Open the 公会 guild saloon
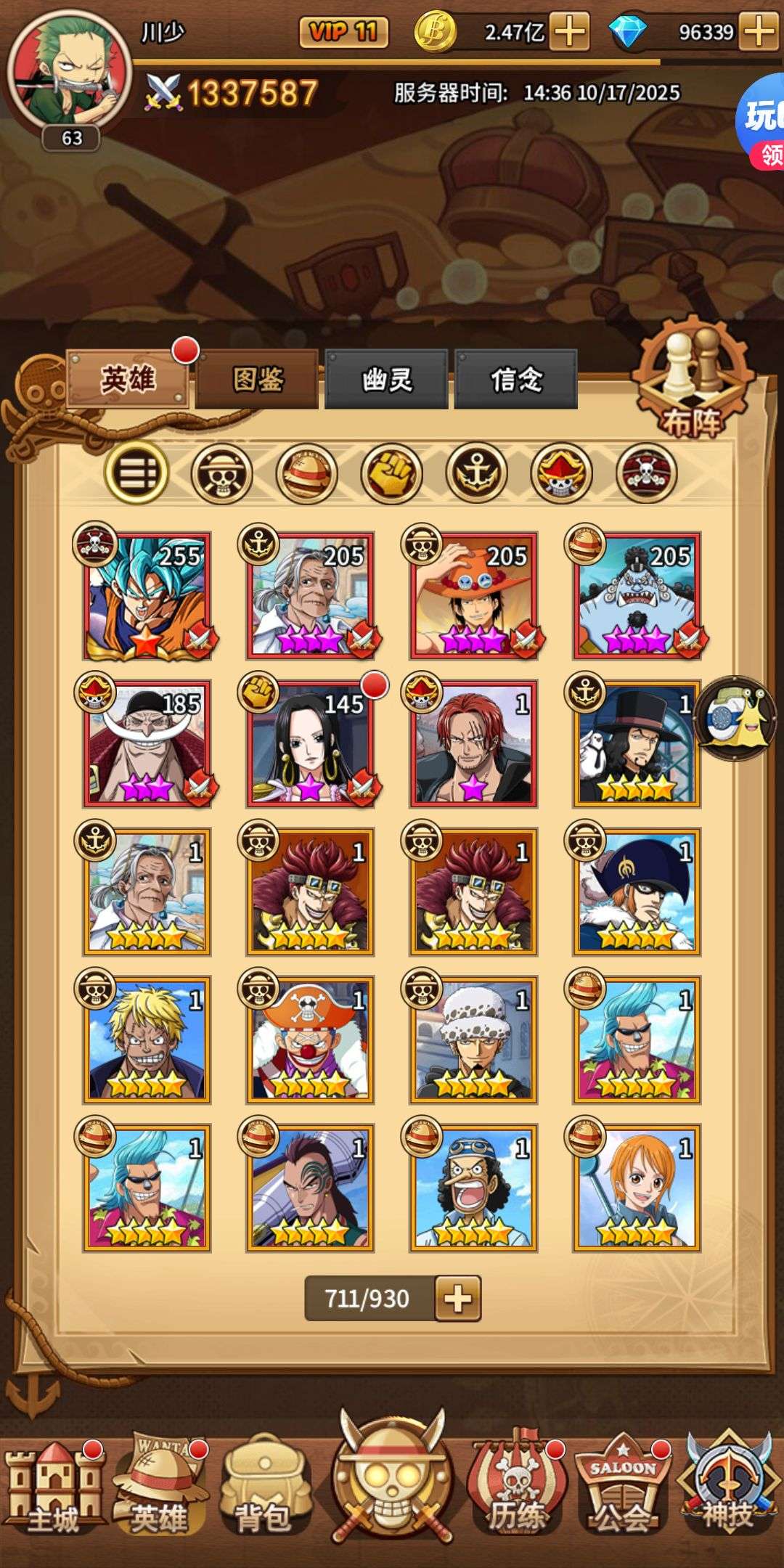This screenshot has height=1568, width=784. pyautogui.click(x=622, y=1488)
